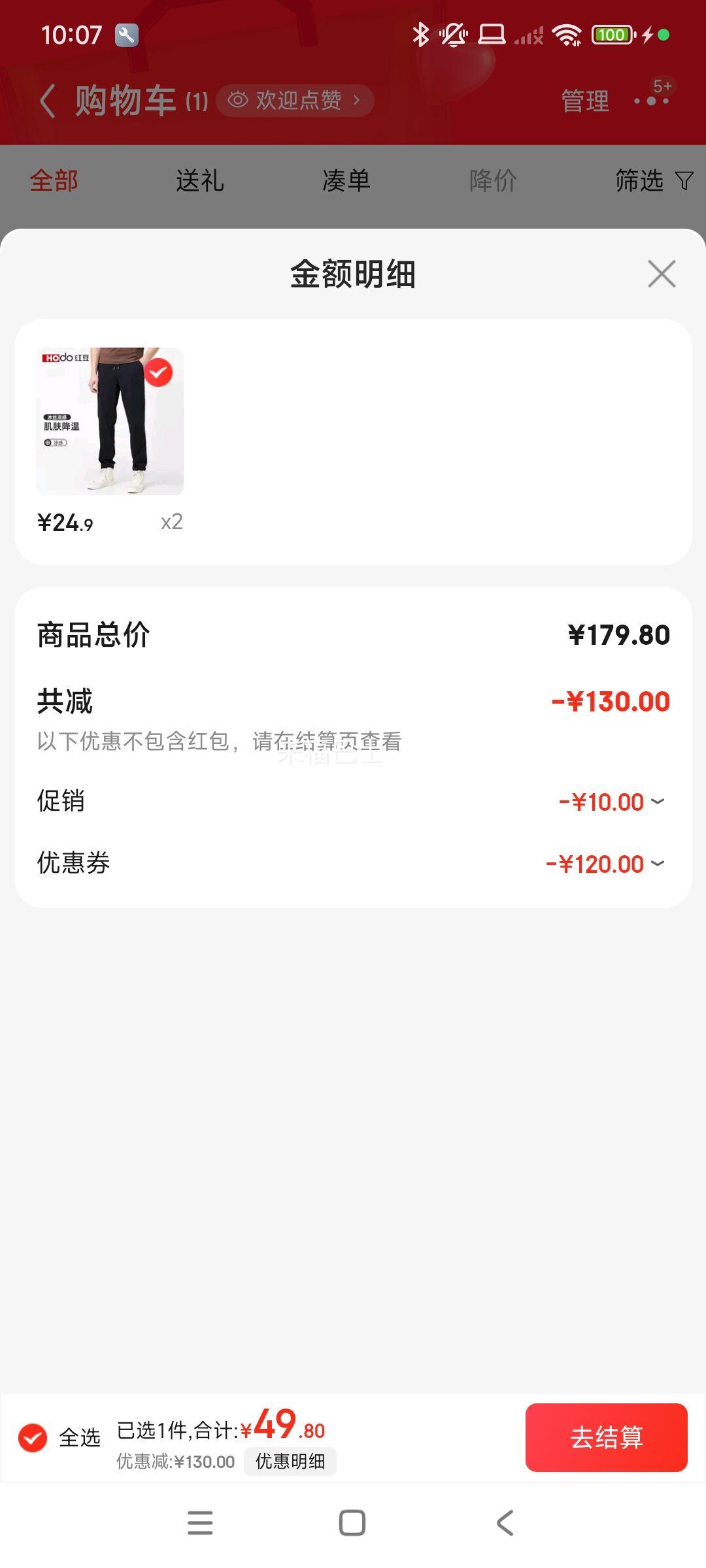Select the 全部 tab

(54, 180)
